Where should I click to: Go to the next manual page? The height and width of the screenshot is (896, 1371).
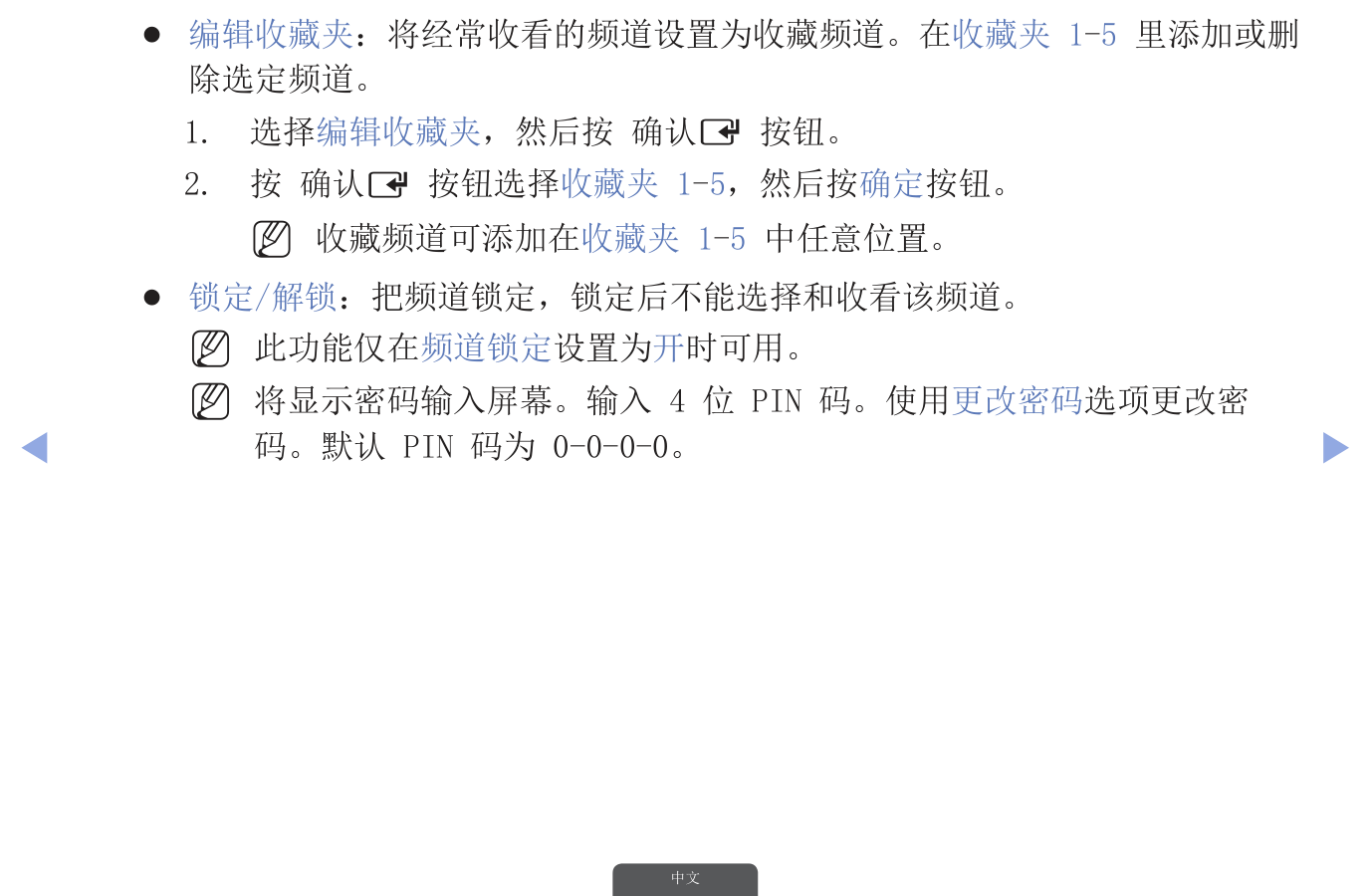(1335, 447)
